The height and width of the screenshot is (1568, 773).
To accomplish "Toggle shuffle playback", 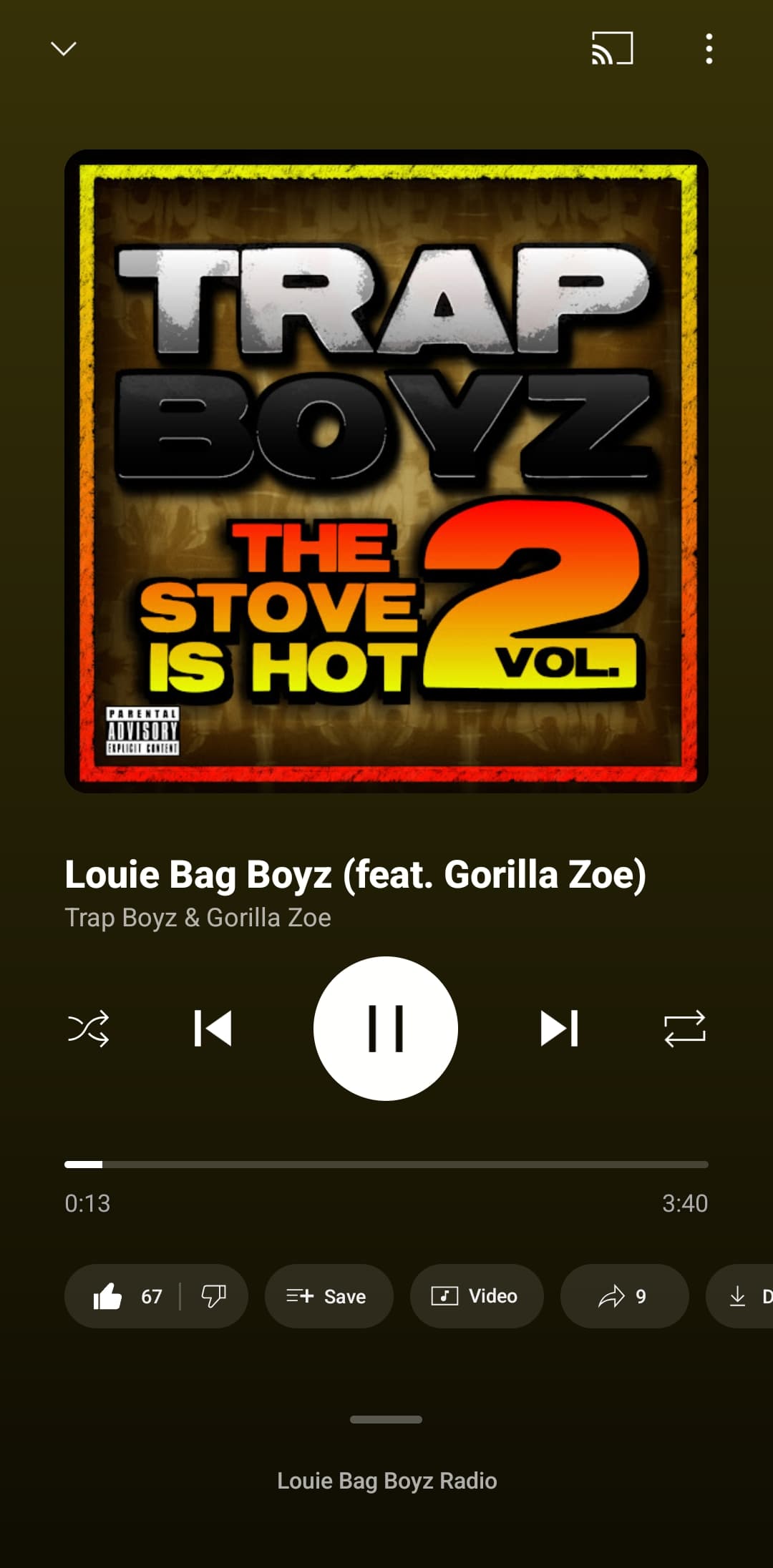I will click(89, 1029).
